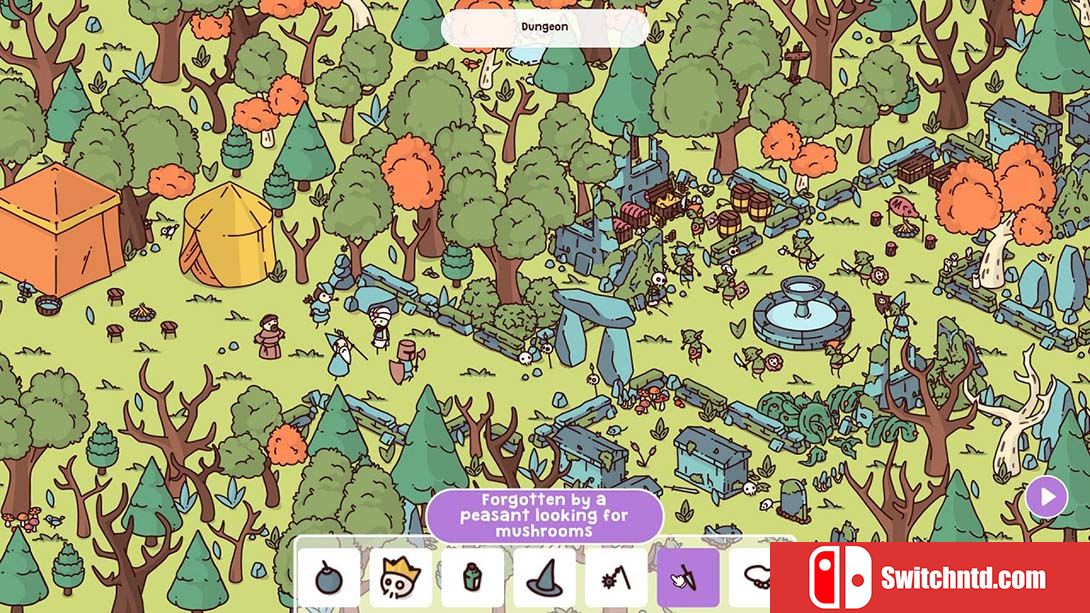The height and width of the screenshot is (613, 1090).
Task: Select the necklace item
Action: 750,577
